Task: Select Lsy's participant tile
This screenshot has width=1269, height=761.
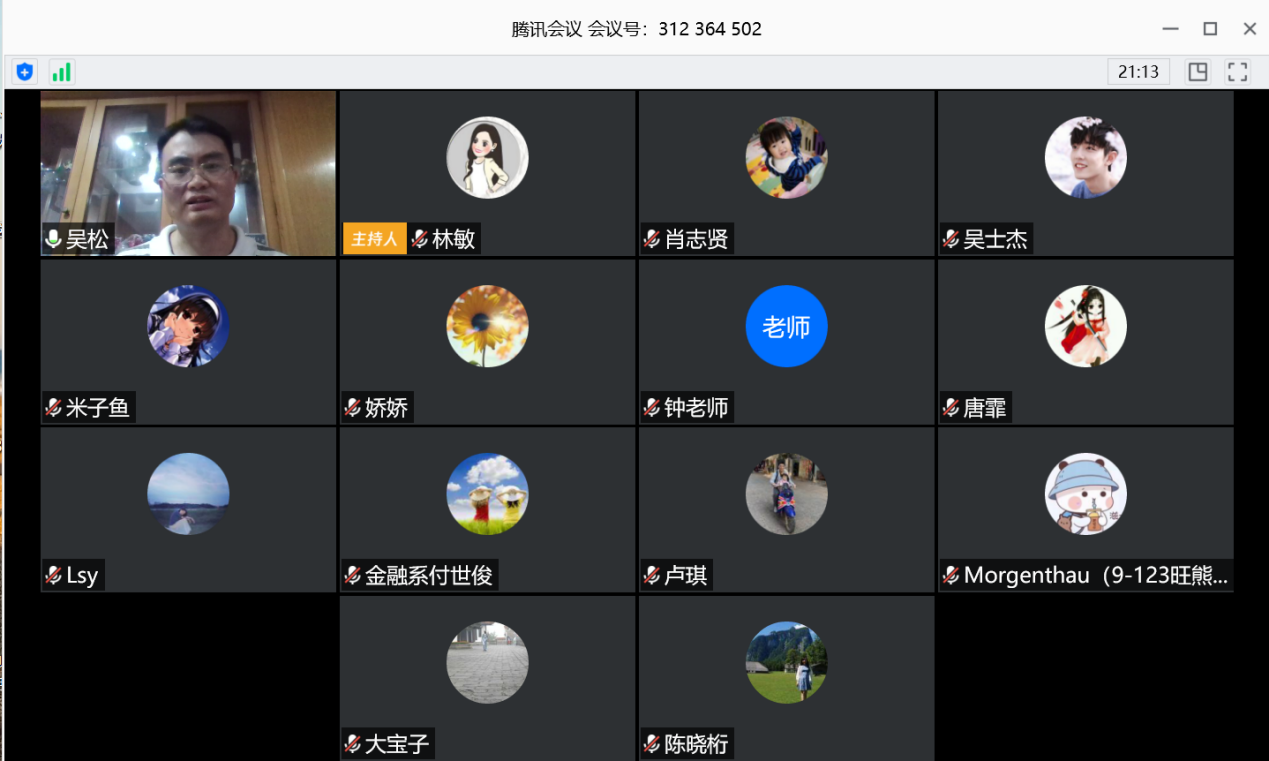Action: (188, 510)
